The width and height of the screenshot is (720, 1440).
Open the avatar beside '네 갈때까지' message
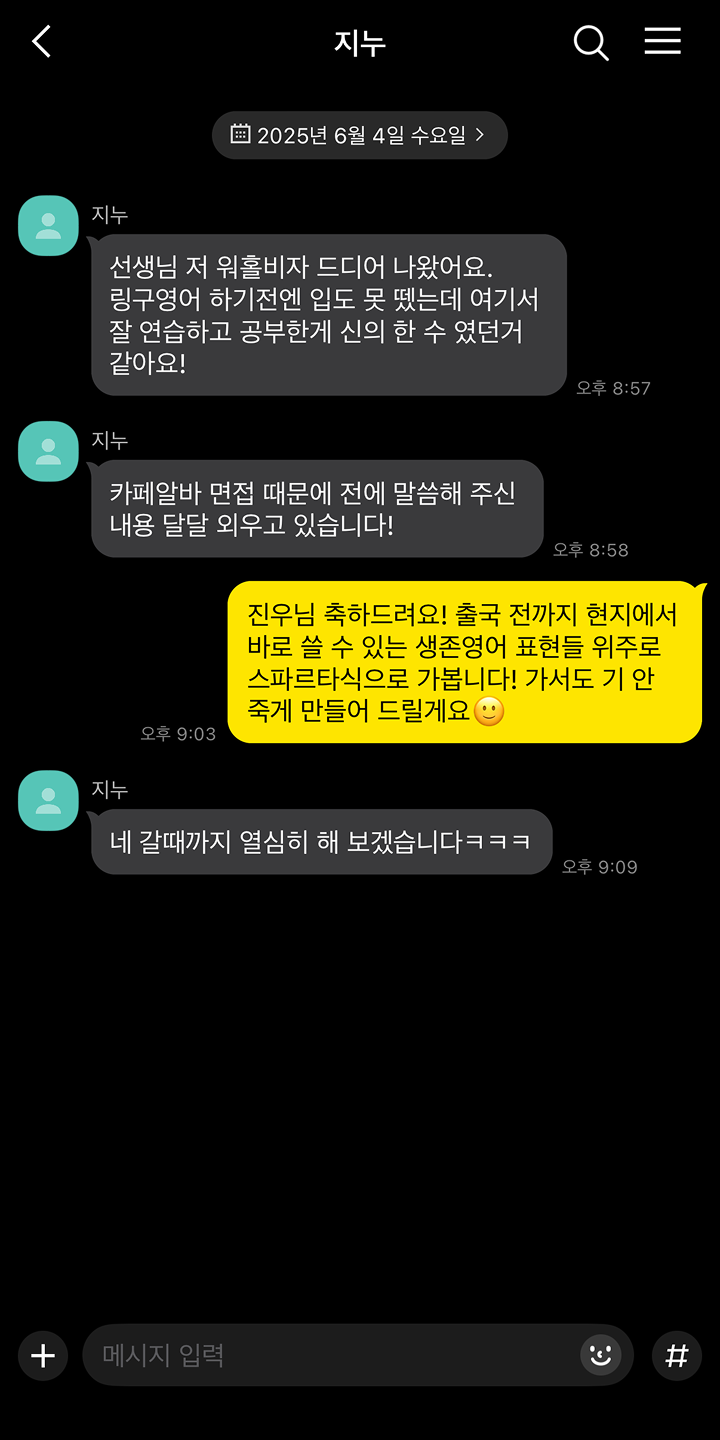(x=47, y=801)
